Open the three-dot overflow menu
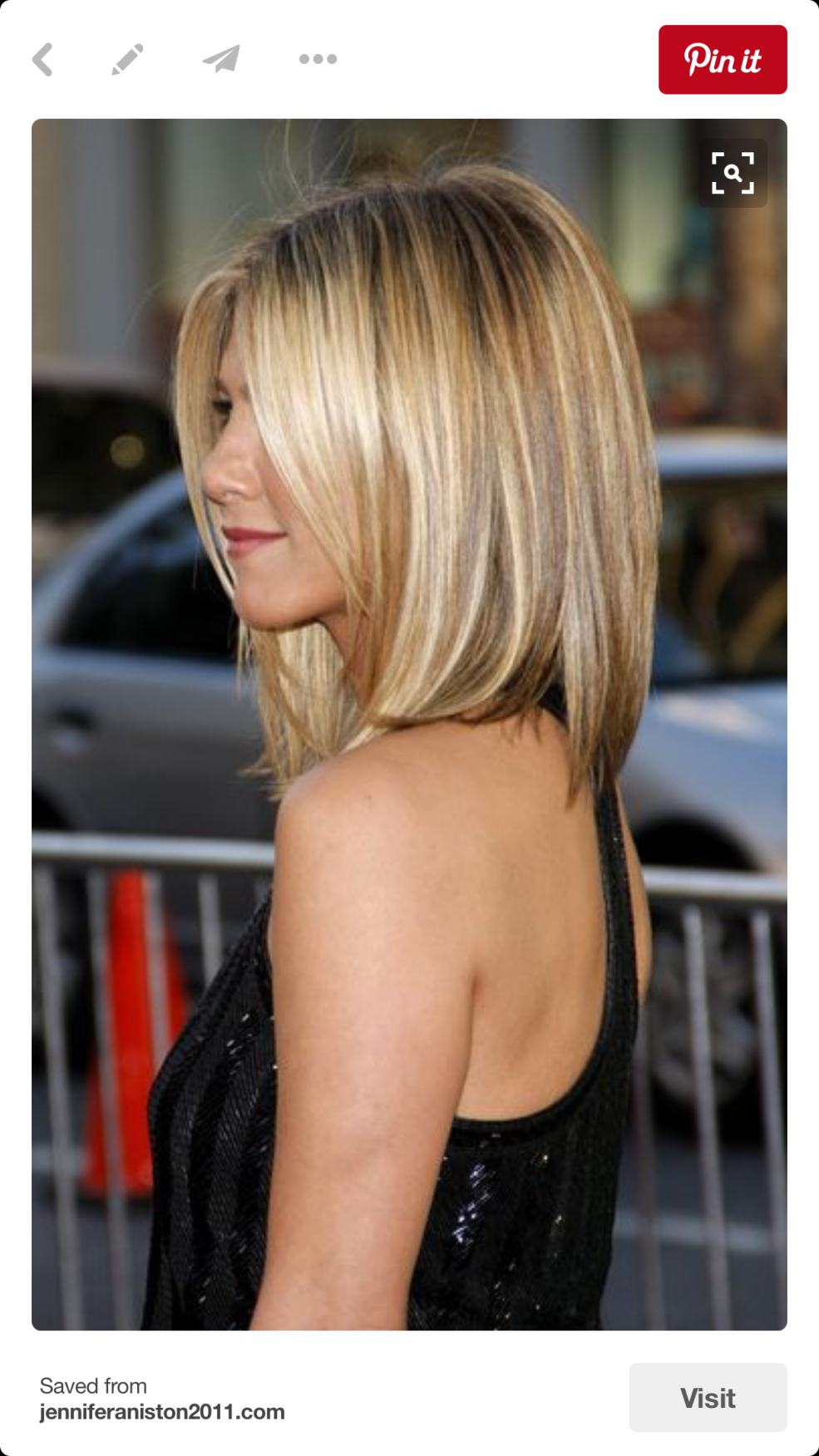 (318, 59)
